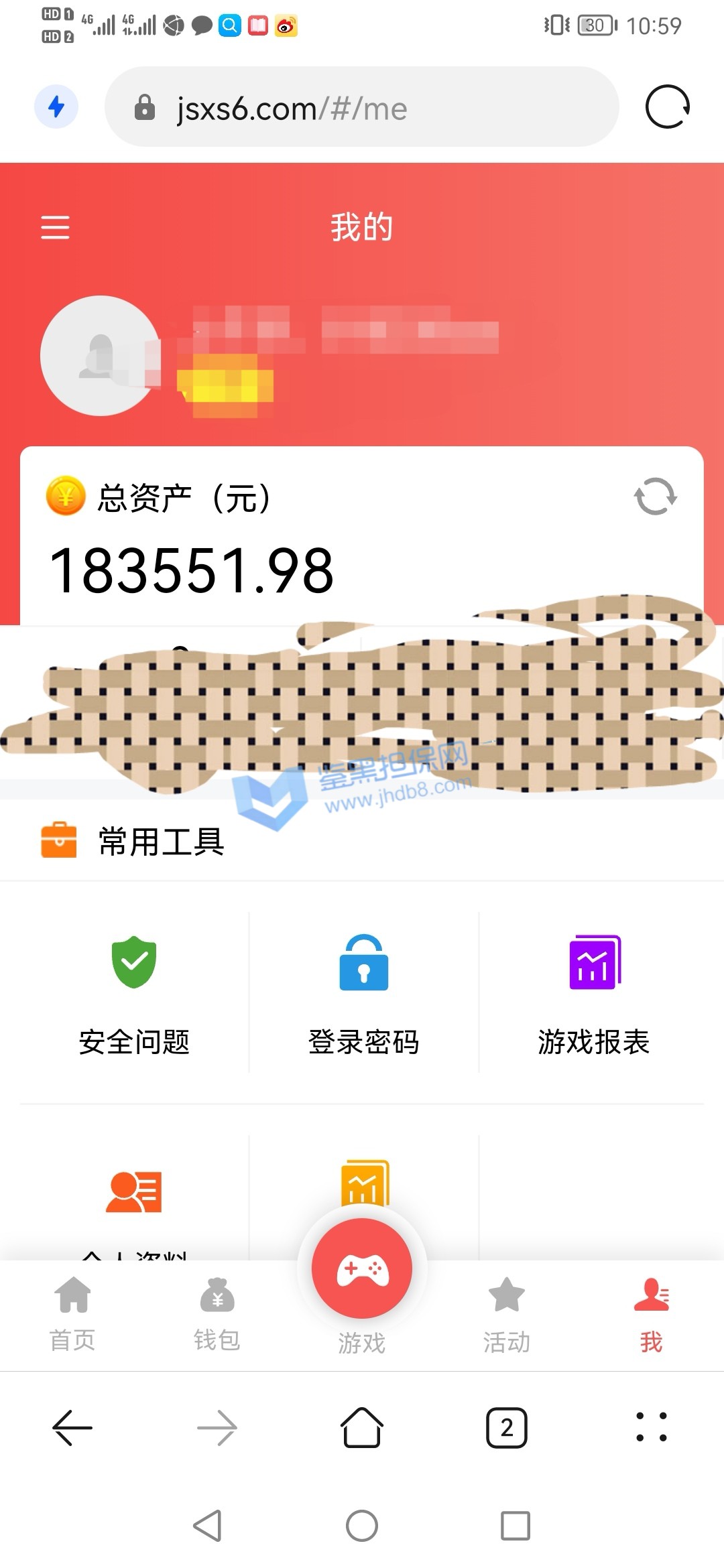Open 游戏报表 game report
This screenshot has width=724, height=1568.
(x=594, y=993)
